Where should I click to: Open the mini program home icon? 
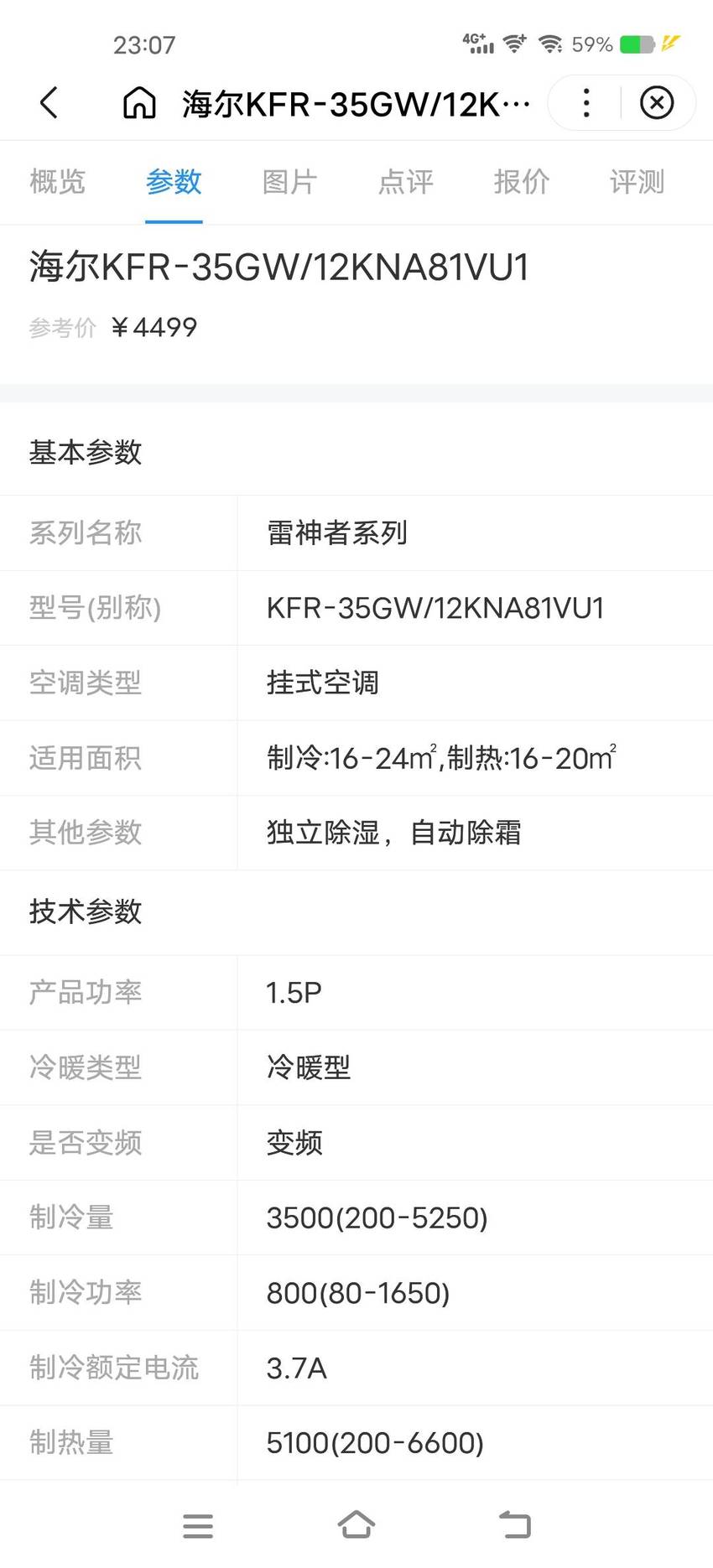(x=139, y=103)
